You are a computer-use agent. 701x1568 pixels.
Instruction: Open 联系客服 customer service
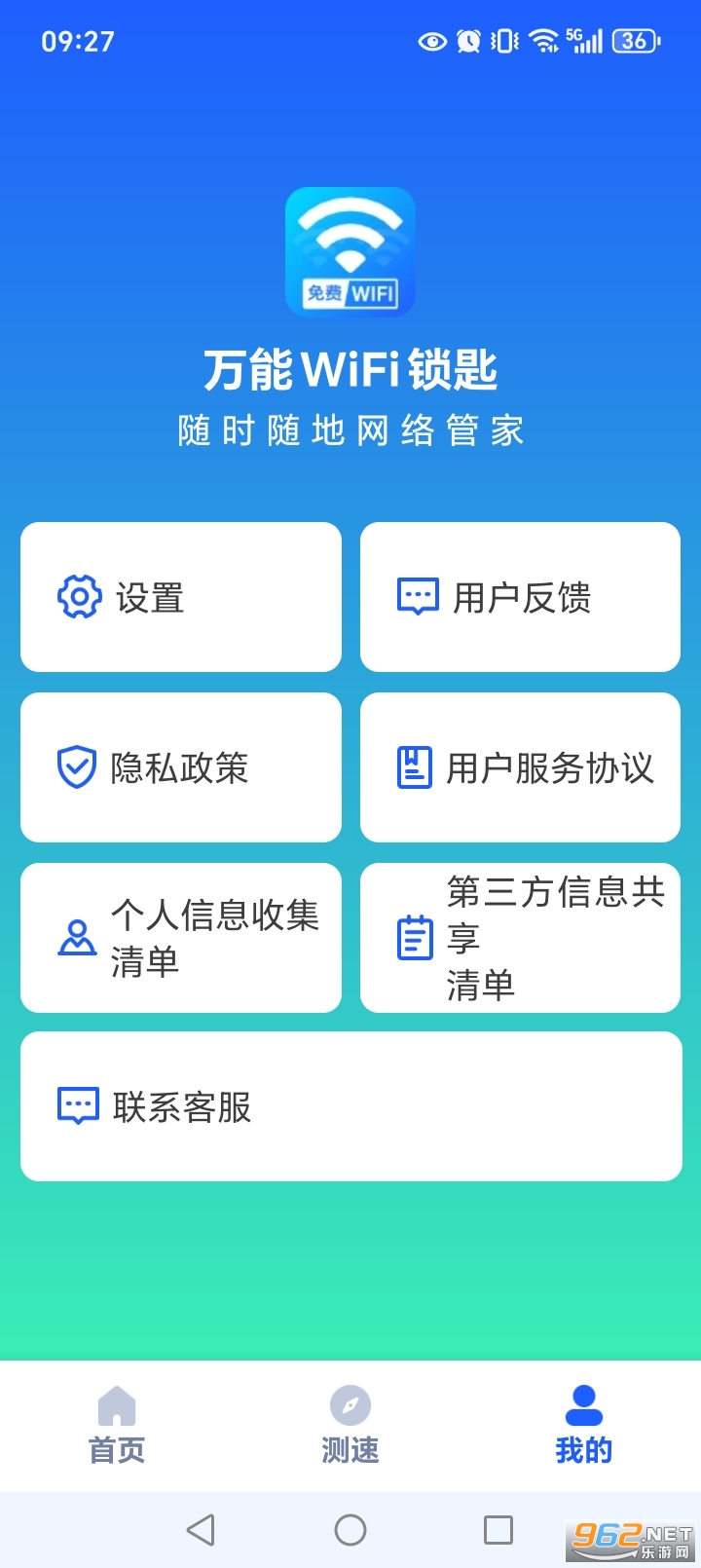point(350,1105)
